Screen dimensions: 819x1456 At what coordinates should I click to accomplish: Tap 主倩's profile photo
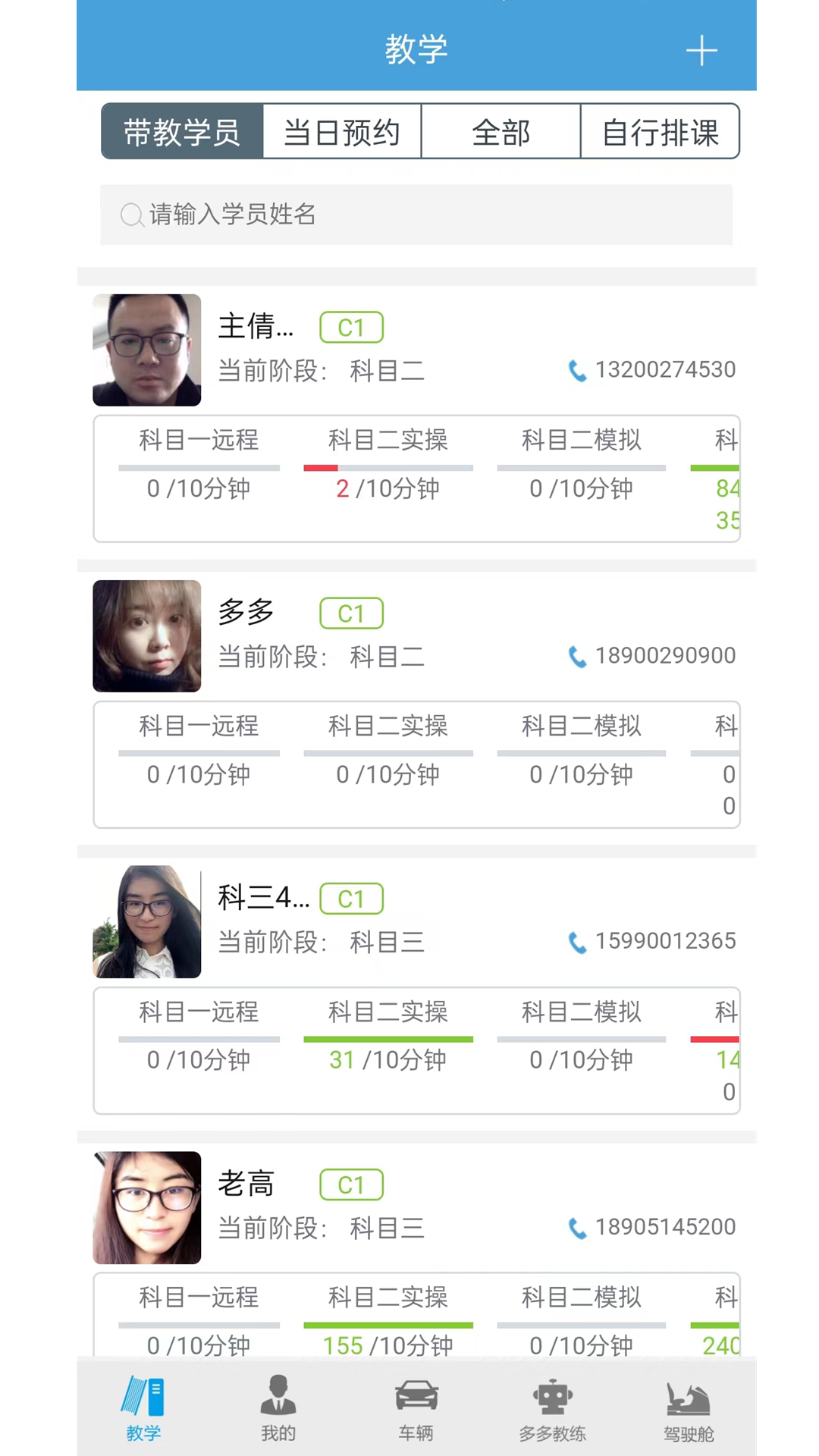146,350
